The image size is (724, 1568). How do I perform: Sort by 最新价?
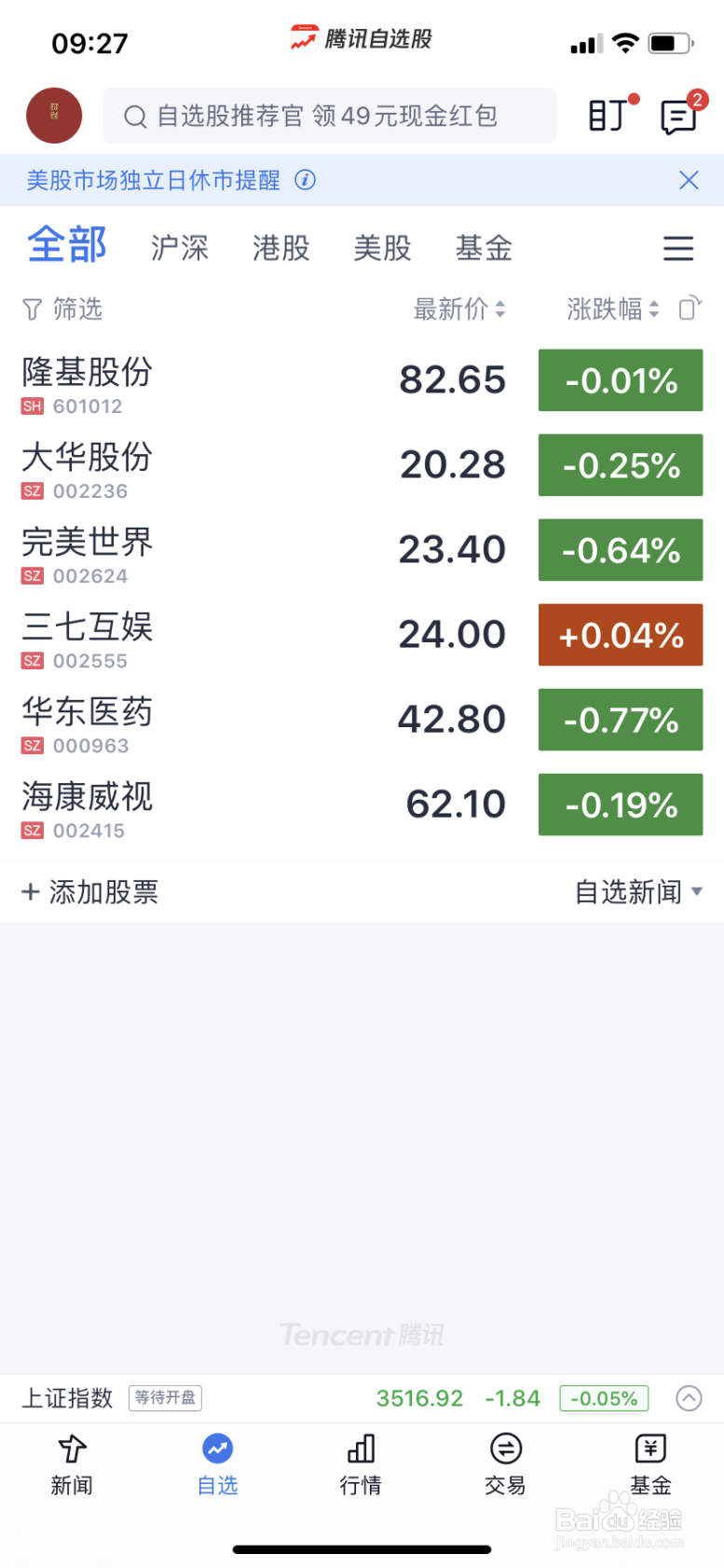[459, 309]
